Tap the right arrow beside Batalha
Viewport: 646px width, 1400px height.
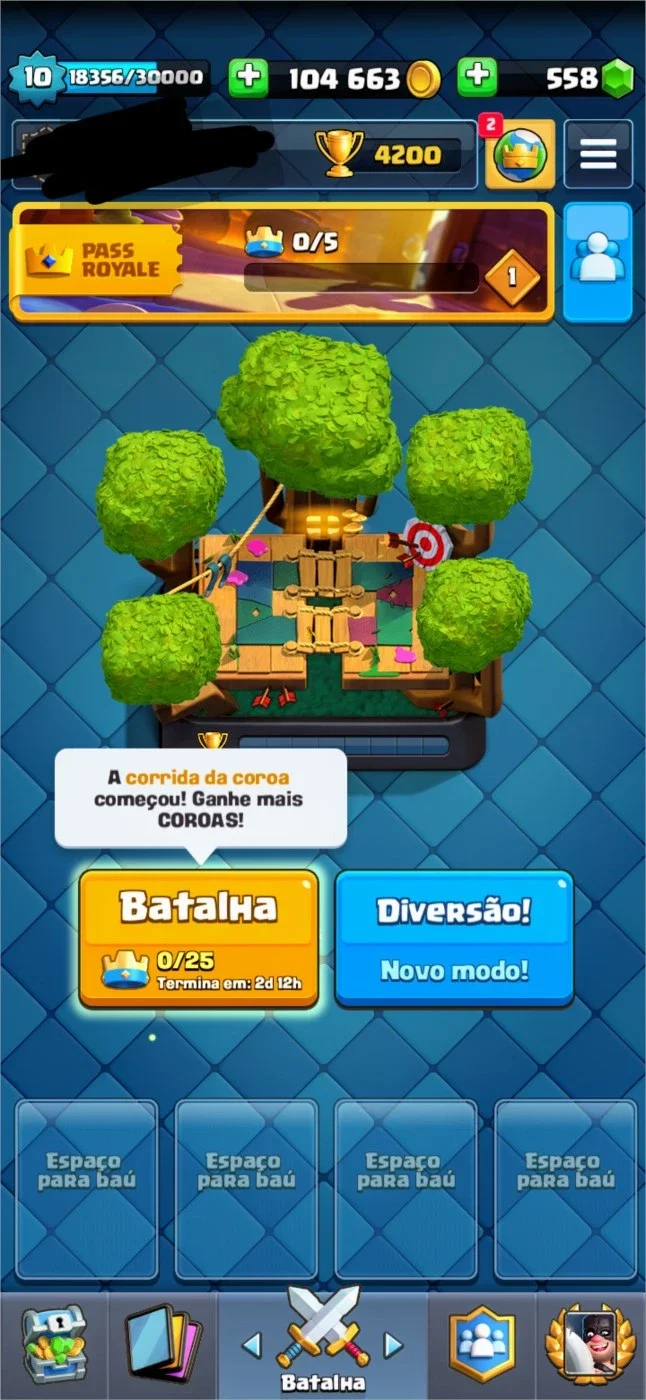tap(393, 1345)
